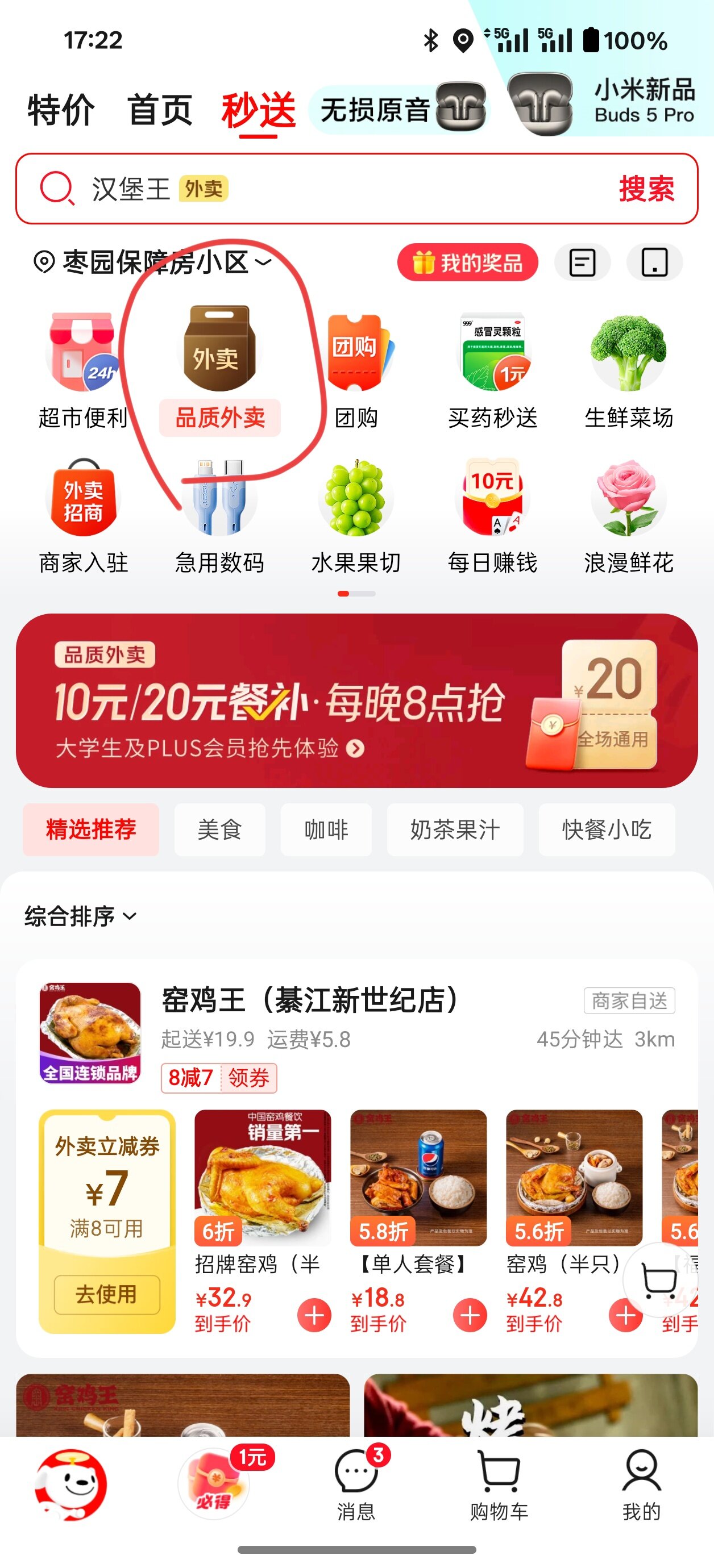
Task: Open 买药秒送 medicine delivery
Action: click(x=492, y=369)
